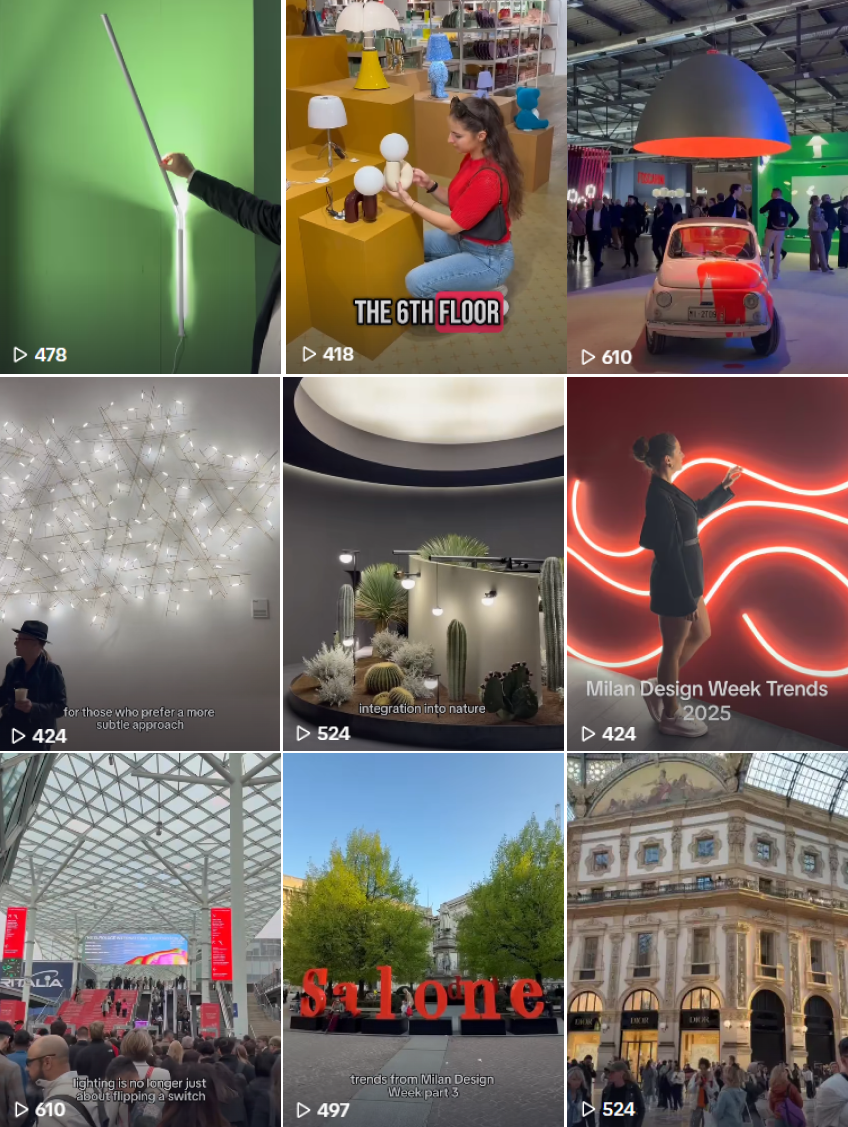Viewport: 848px width, 1127px height.
Task: Open the green wall light video with 478 views
Action: click(140, 186)
